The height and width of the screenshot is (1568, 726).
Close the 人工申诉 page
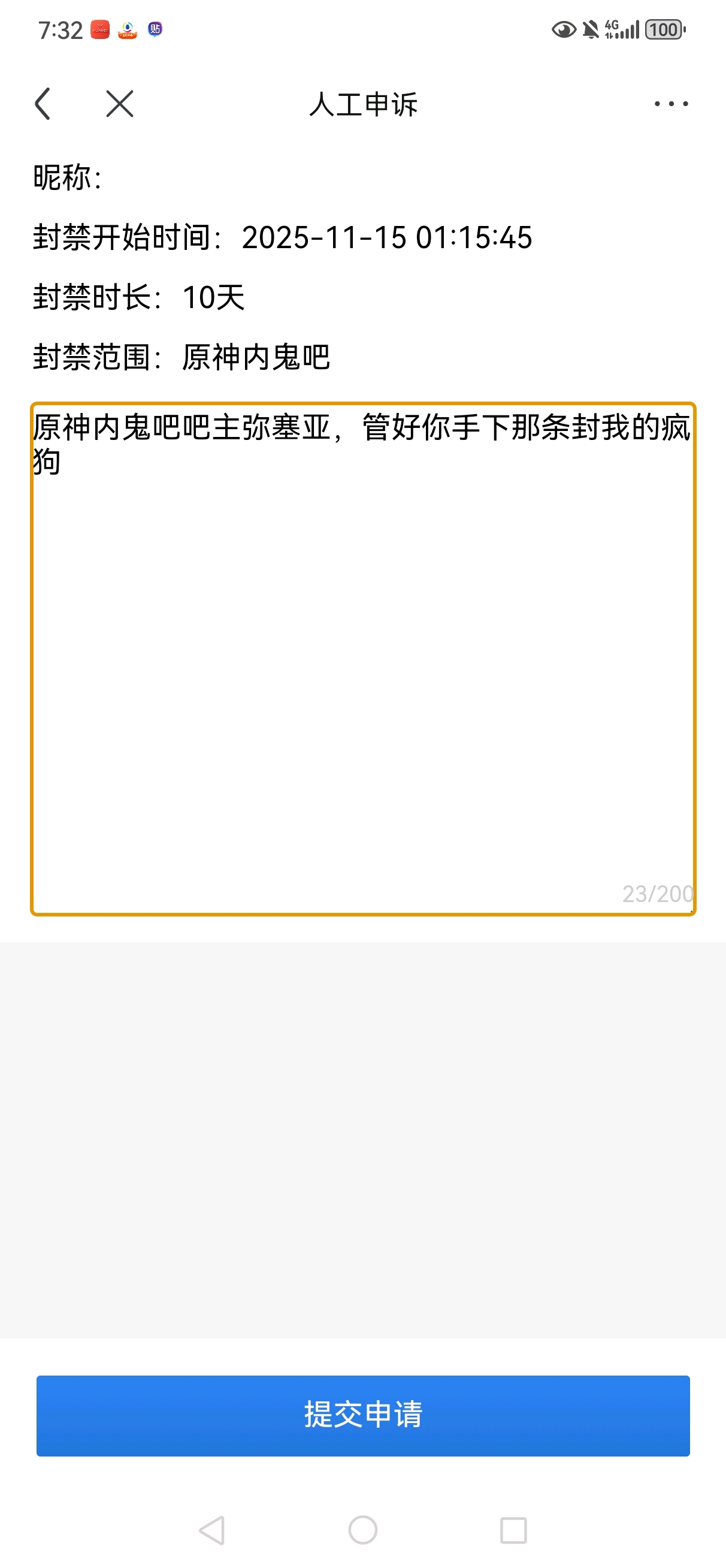[119, 104]
